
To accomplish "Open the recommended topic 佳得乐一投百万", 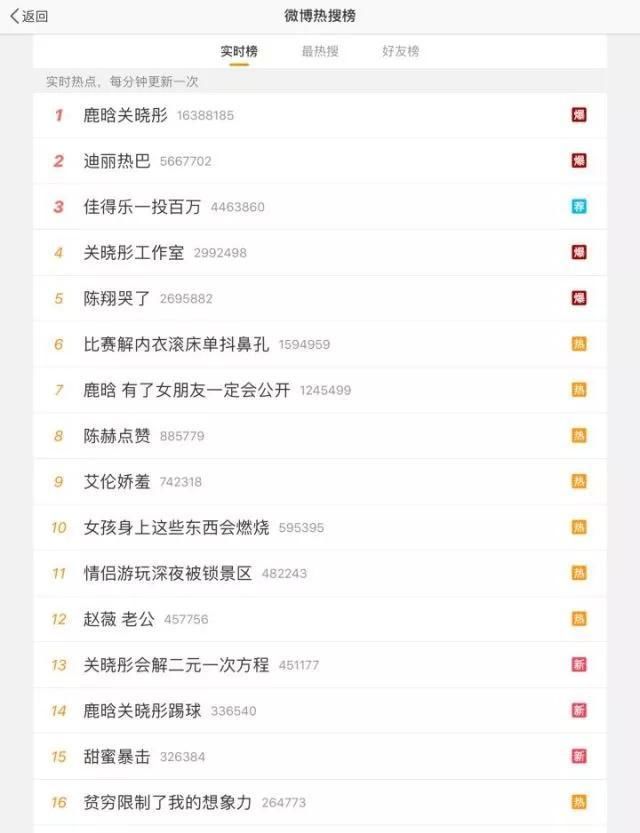I will coord(142,207).
